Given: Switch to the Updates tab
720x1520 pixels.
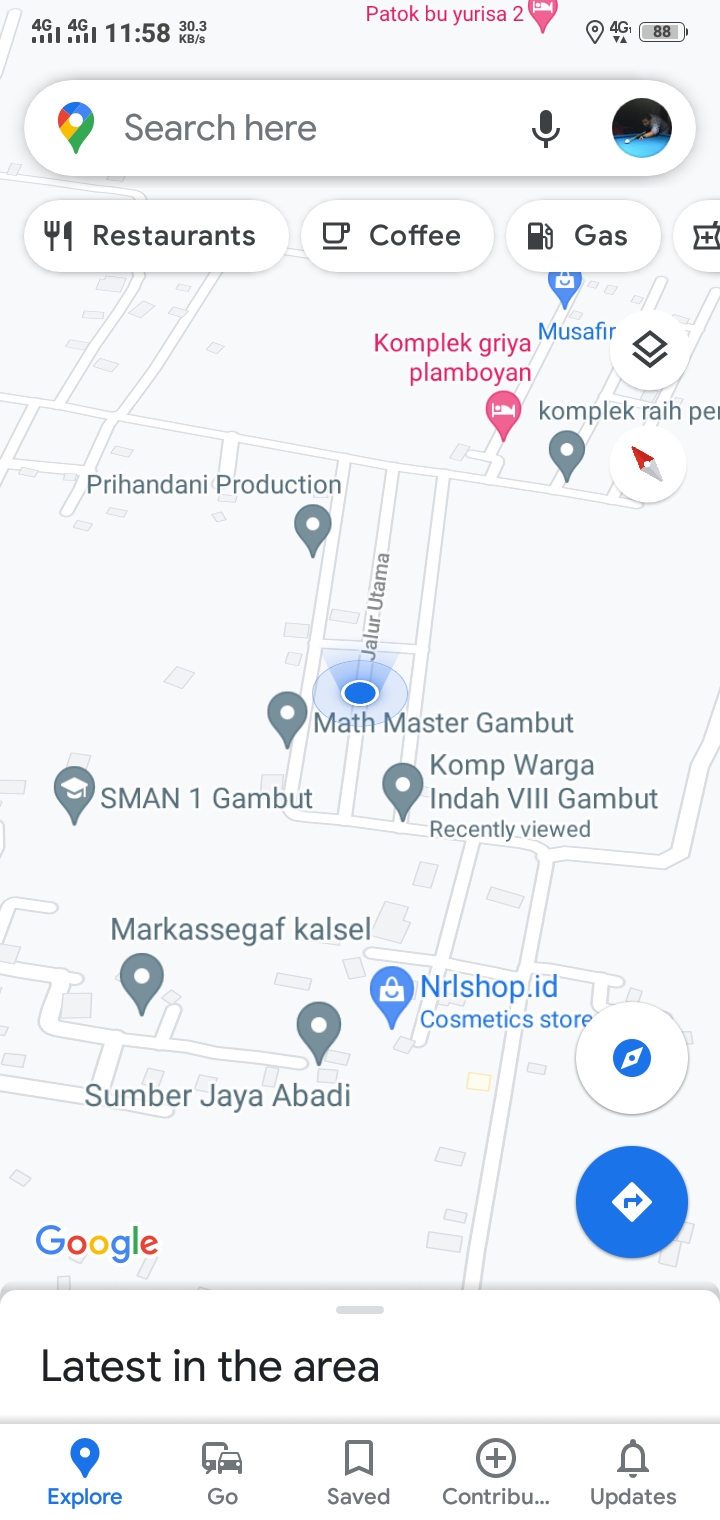Looking at the screenshot, I should [632, 1472].
